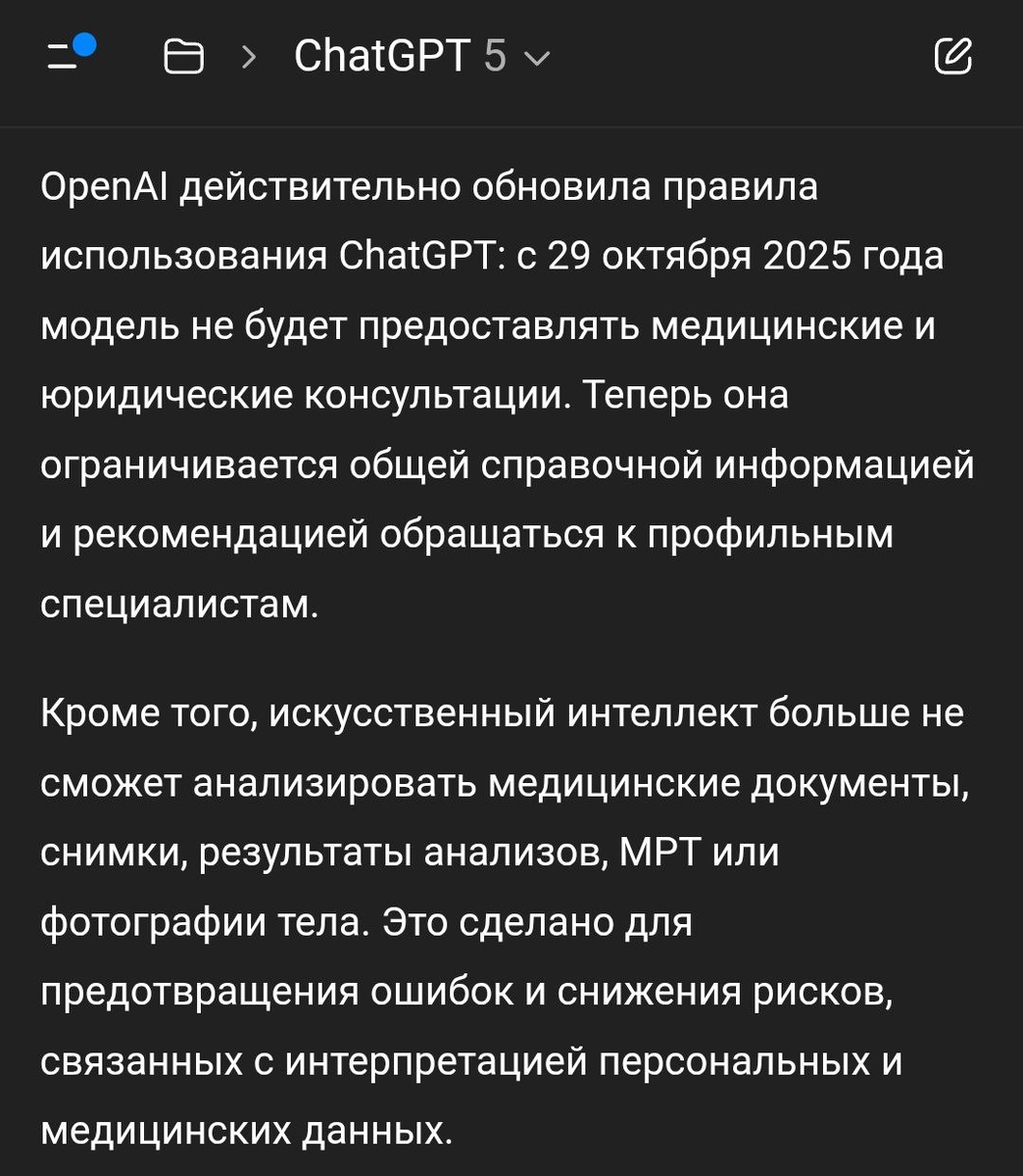Expand the ChatGPT 5 model selector
1023x1176 pixels.
(421, 57)
